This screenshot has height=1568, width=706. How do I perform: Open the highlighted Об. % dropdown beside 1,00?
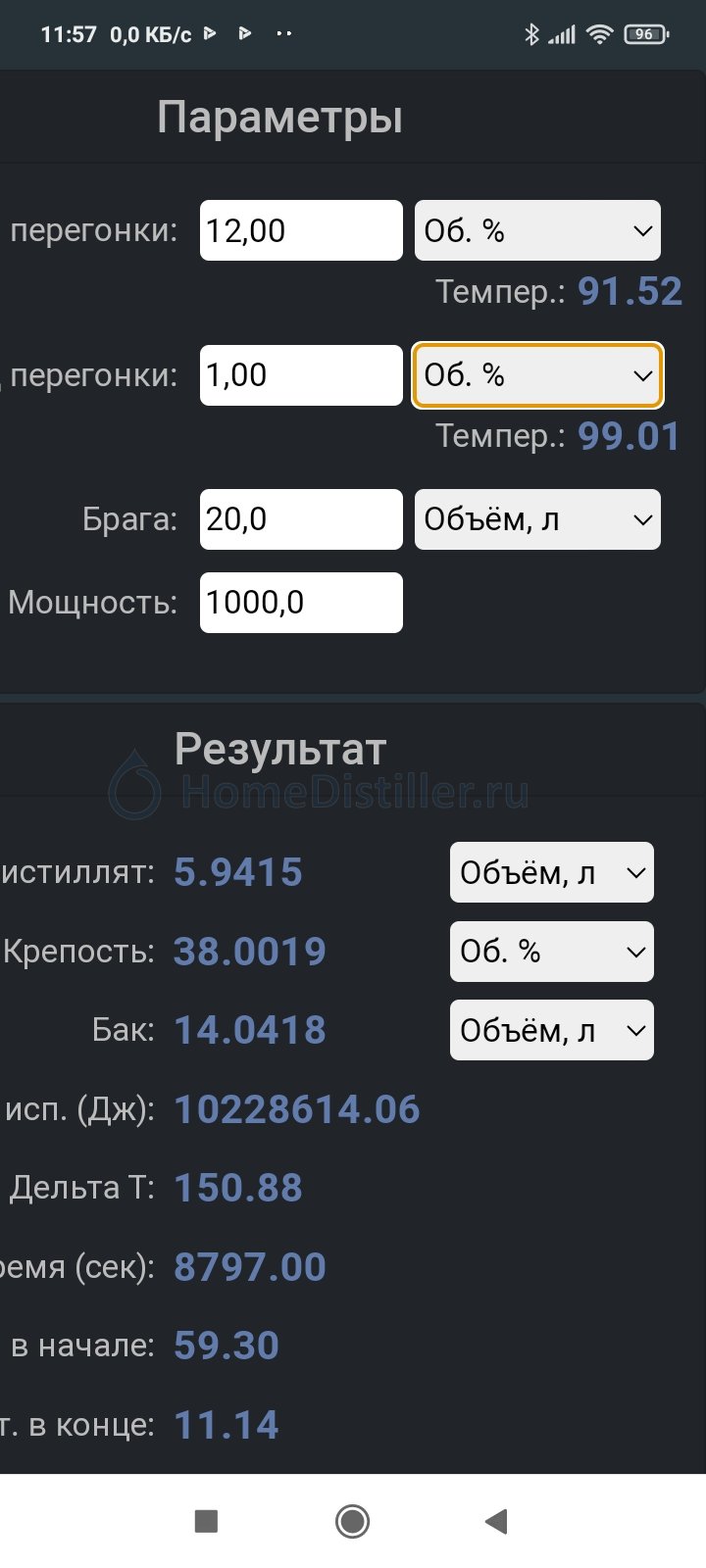click(537, 374)
